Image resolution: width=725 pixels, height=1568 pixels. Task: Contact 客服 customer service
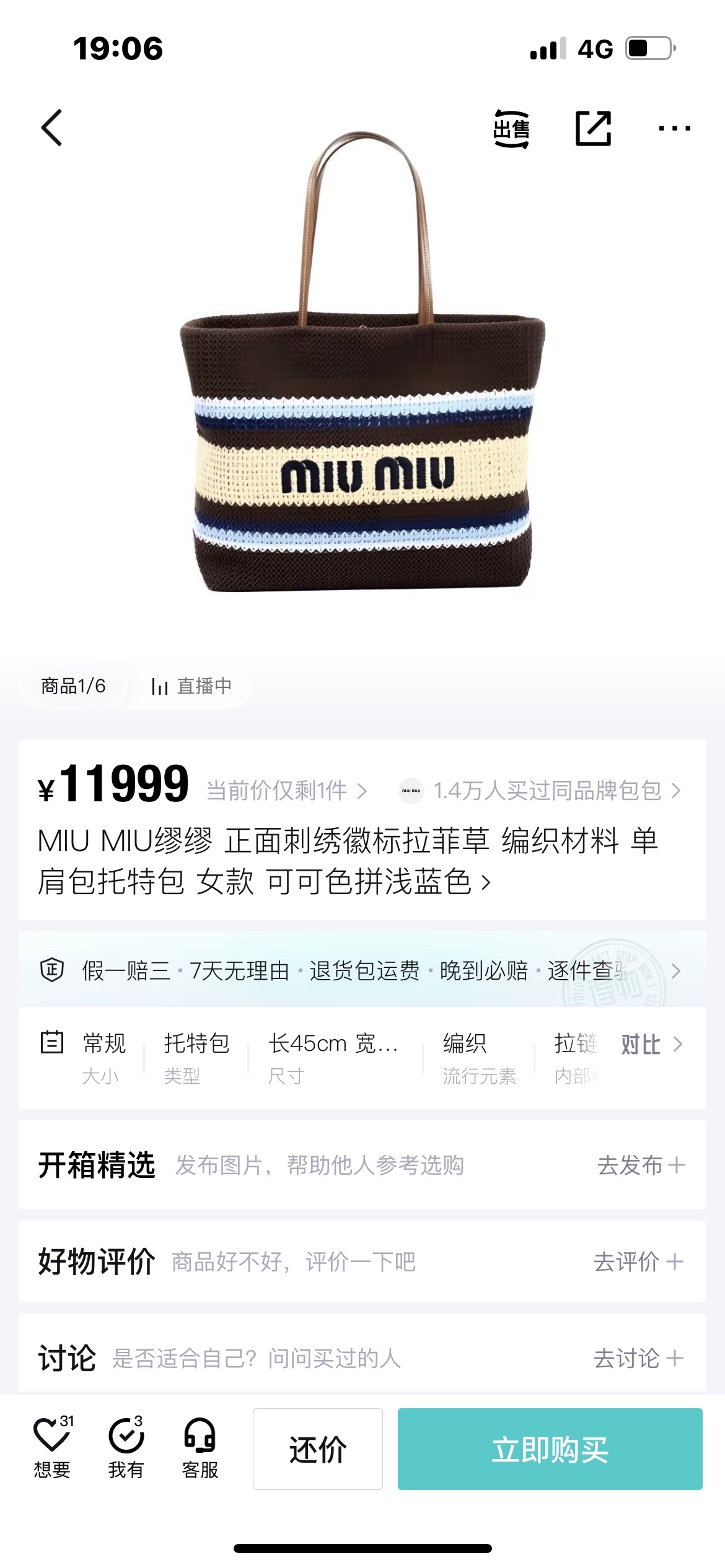point(200,1448)
